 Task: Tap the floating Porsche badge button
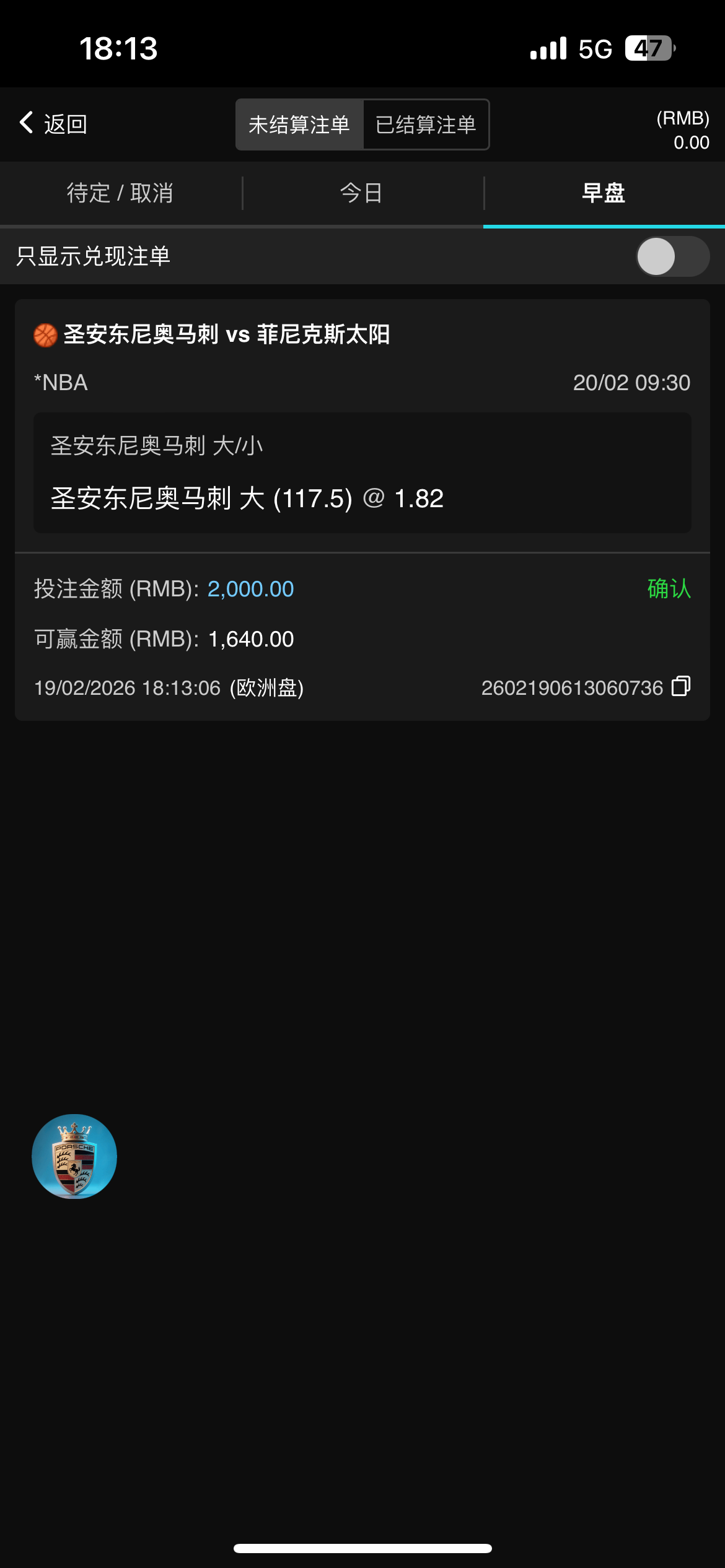[74, 1156]
